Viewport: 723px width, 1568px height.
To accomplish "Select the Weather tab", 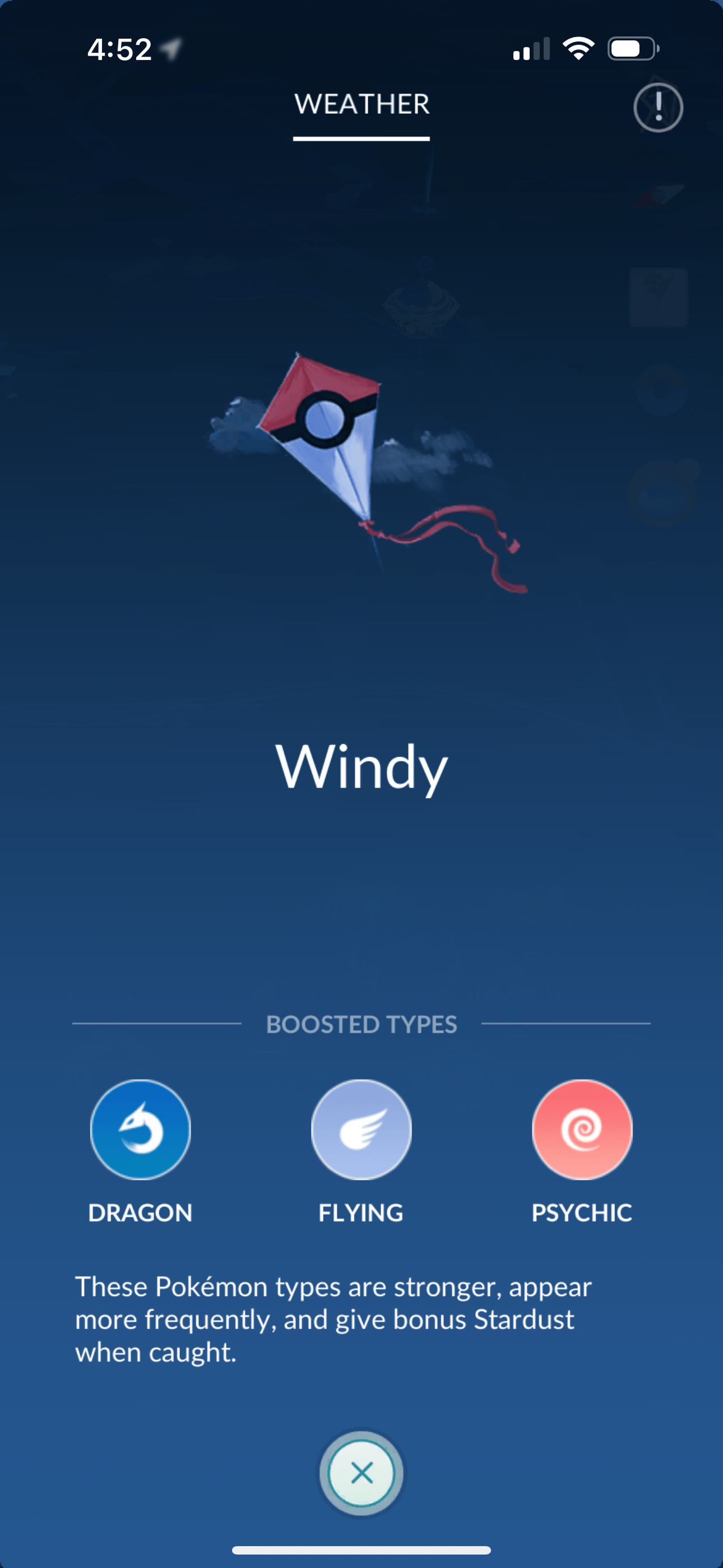I will [361, 105].
